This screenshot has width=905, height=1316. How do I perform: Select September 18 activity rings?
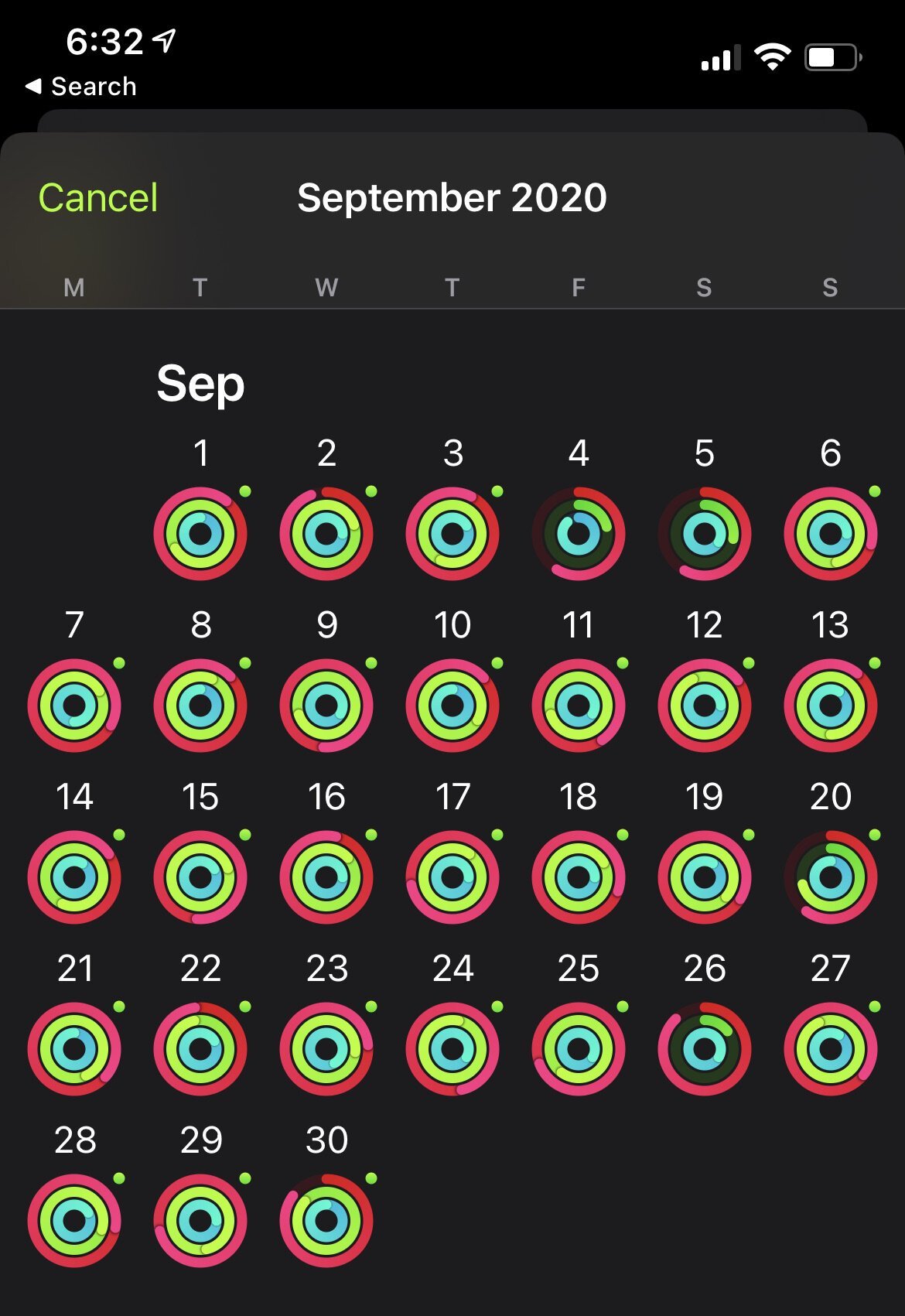[x=579, y=877]
